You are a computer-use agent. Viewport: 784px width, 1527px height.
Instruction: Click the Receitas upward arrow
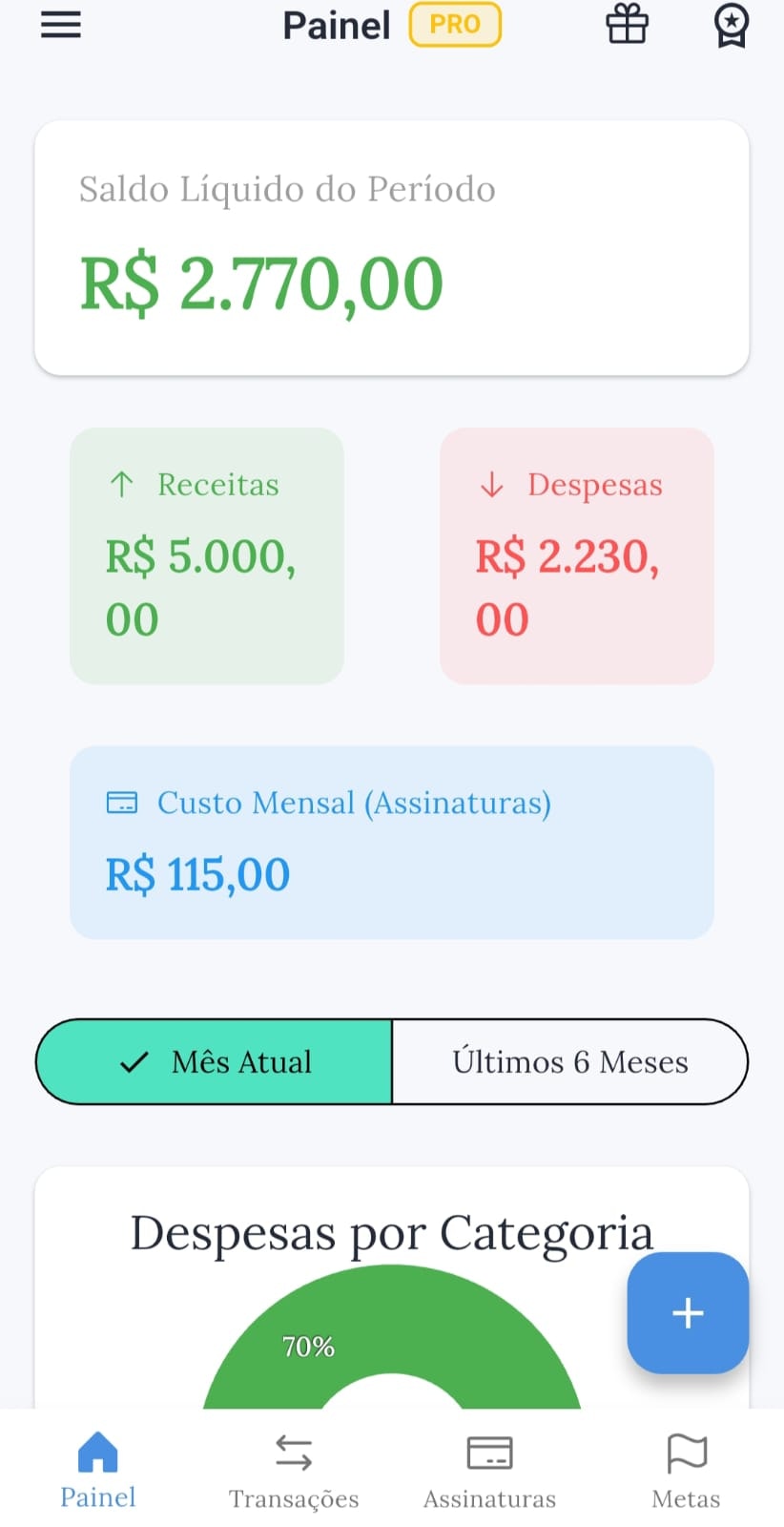(x=121, y=484)
